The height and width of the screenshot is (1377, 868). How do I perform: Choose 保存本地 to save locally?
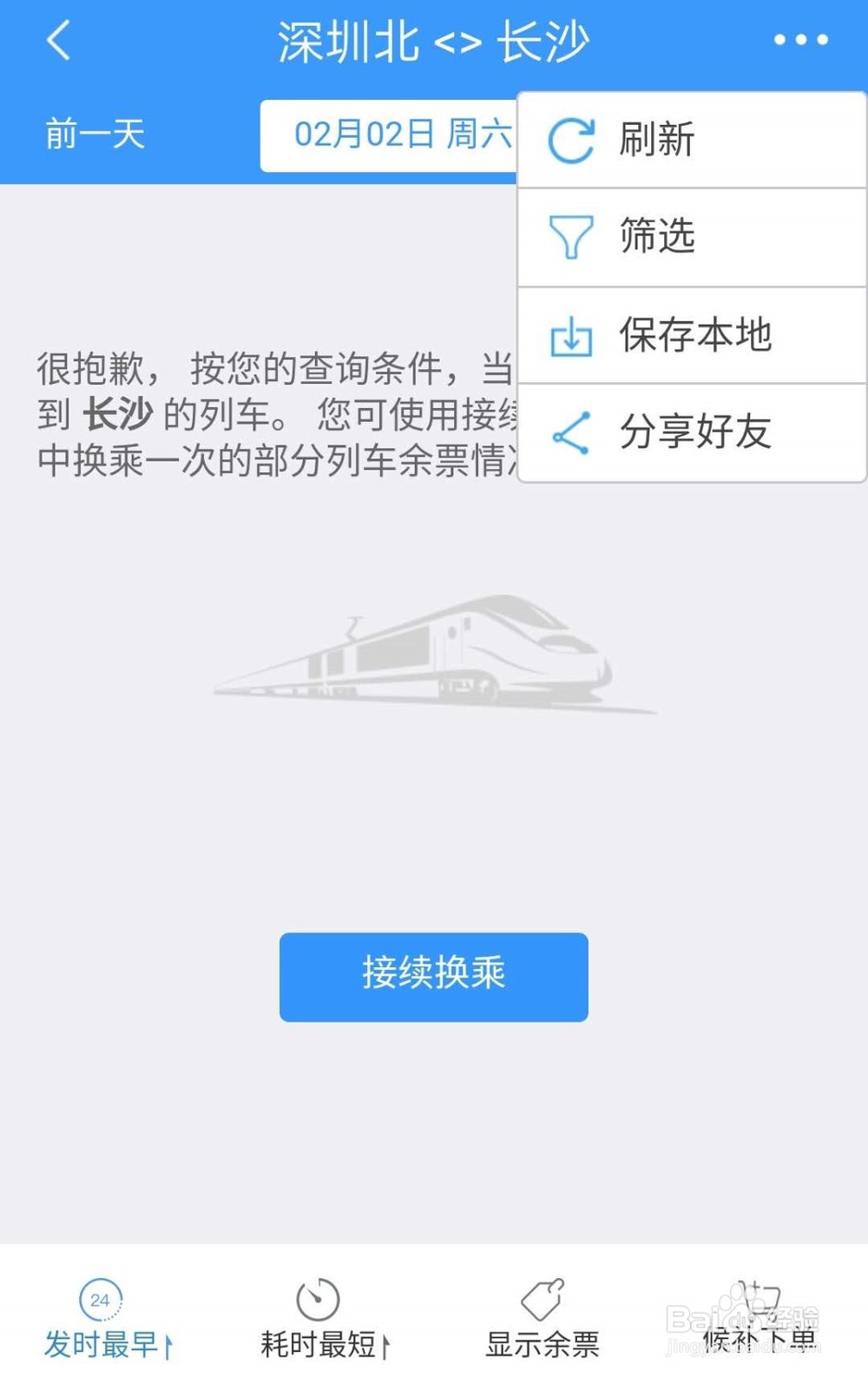coord(694,336)
